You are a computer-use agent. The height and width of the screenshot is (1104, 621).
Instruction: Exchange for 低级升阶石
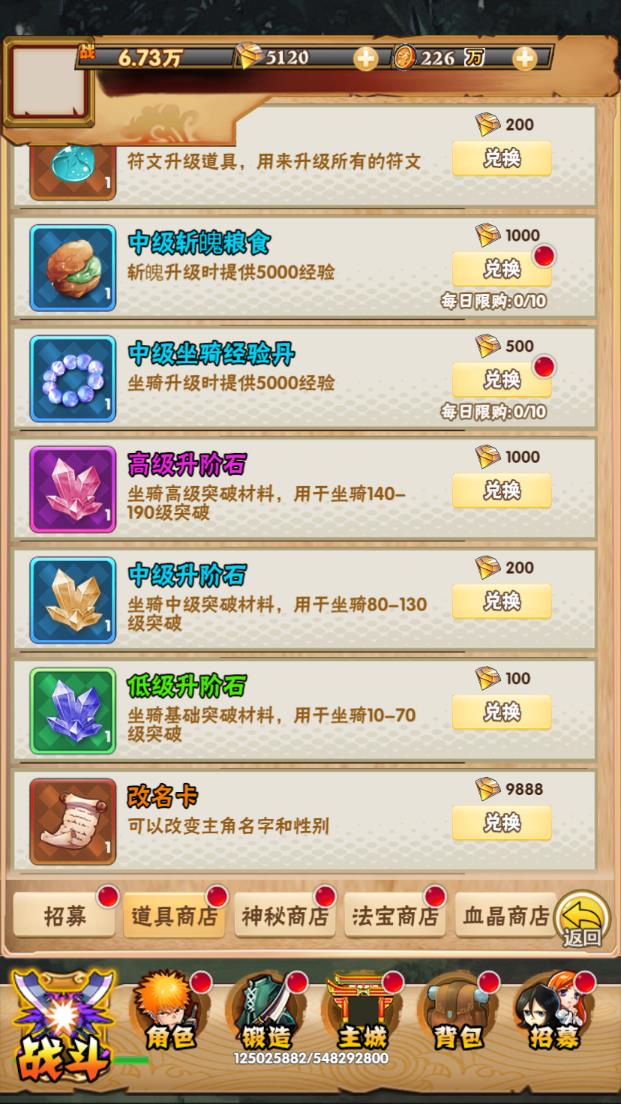point(501,713)
